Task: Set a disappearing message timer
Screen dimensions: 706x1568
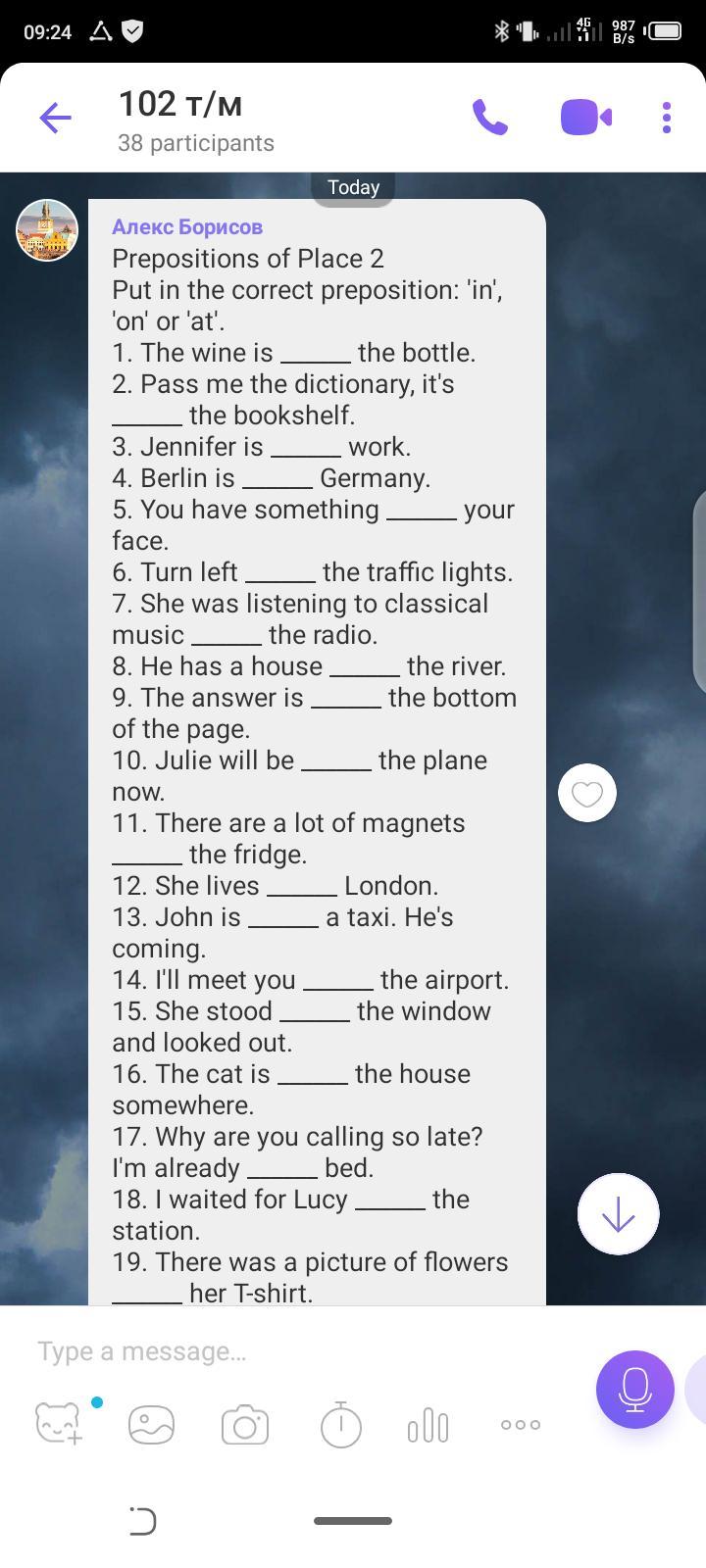Action: coord(340,1424)
